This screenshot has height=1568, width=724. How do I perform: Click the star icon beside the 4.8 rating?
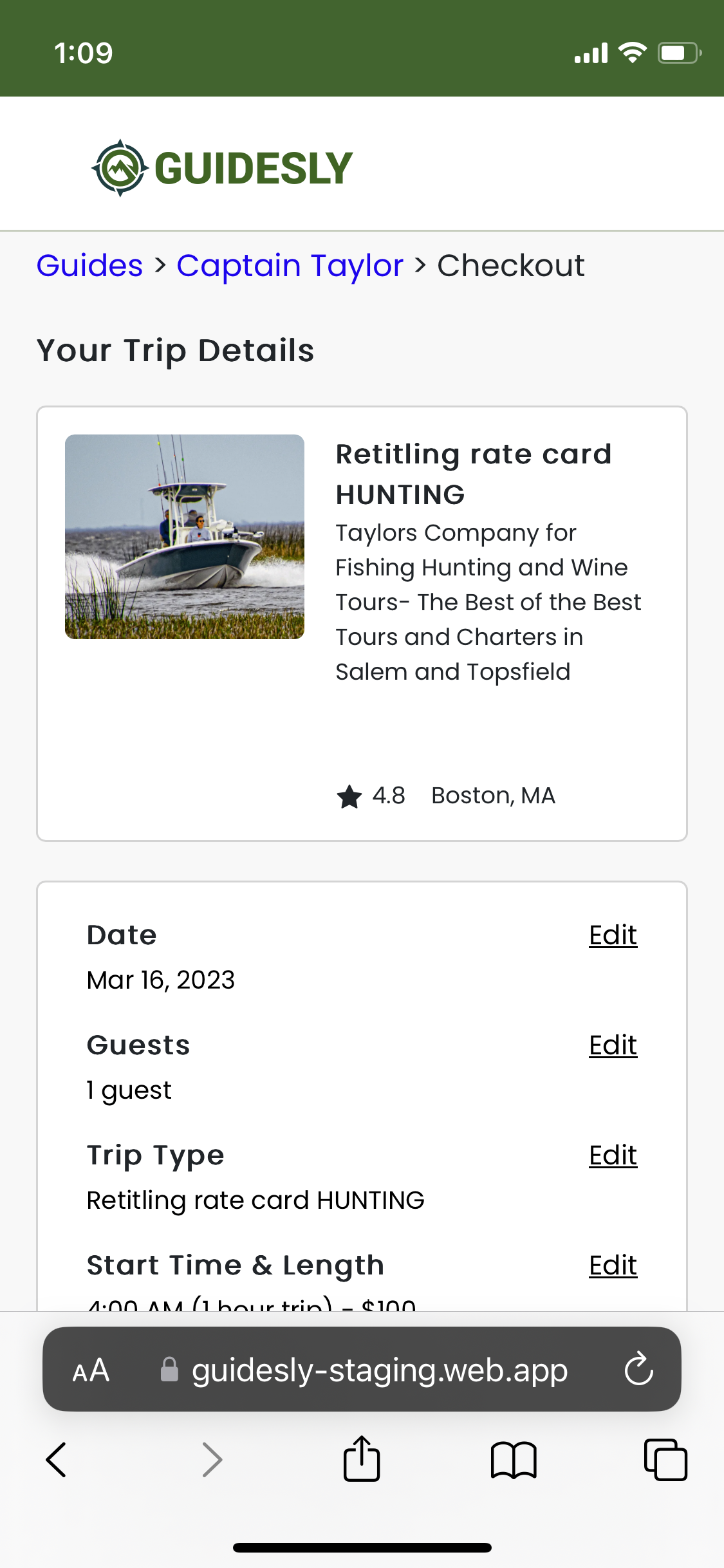point(349,797)
